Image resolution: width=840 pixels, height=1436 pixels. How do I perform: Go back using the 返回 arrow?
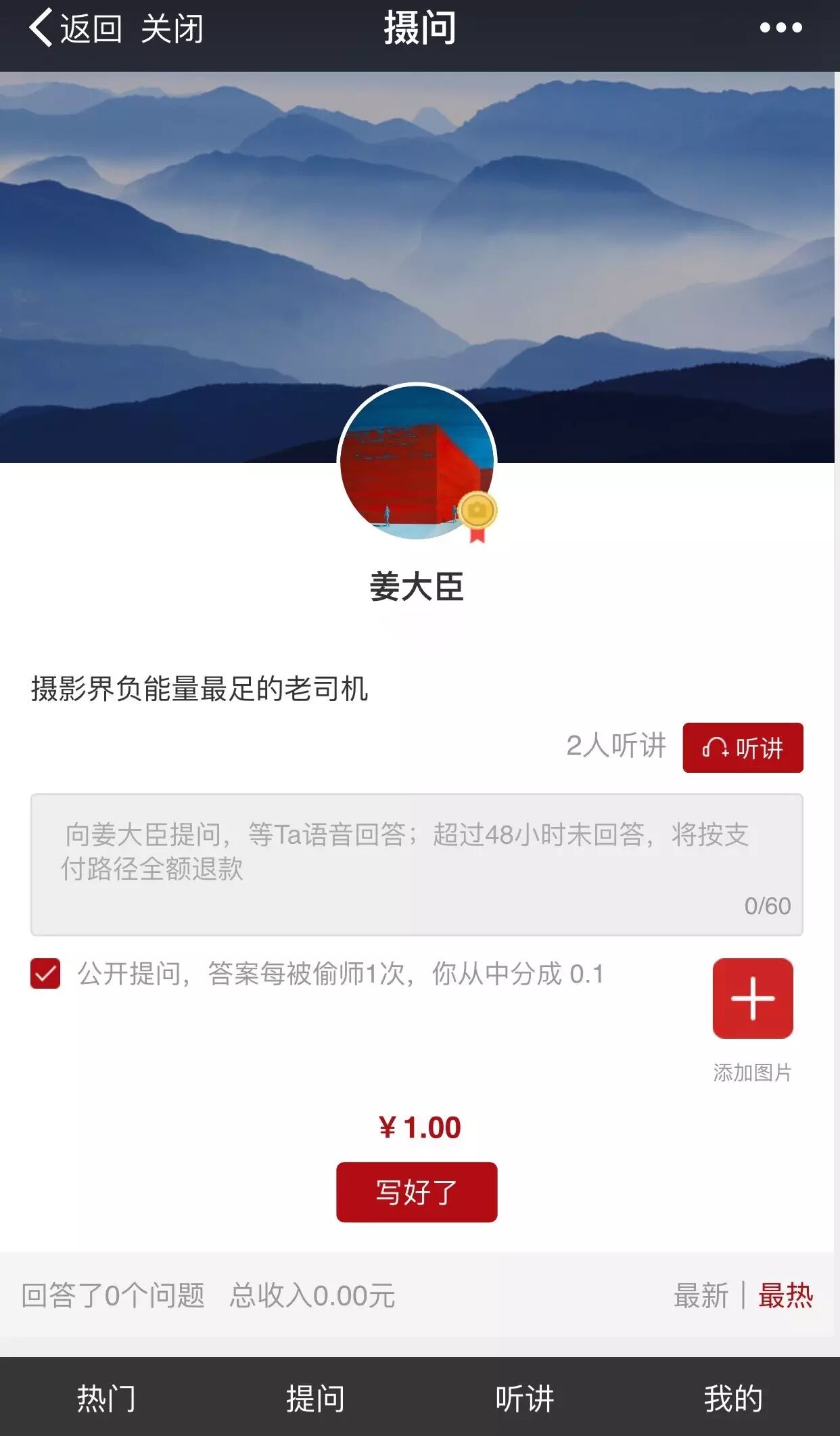point(74,28)
